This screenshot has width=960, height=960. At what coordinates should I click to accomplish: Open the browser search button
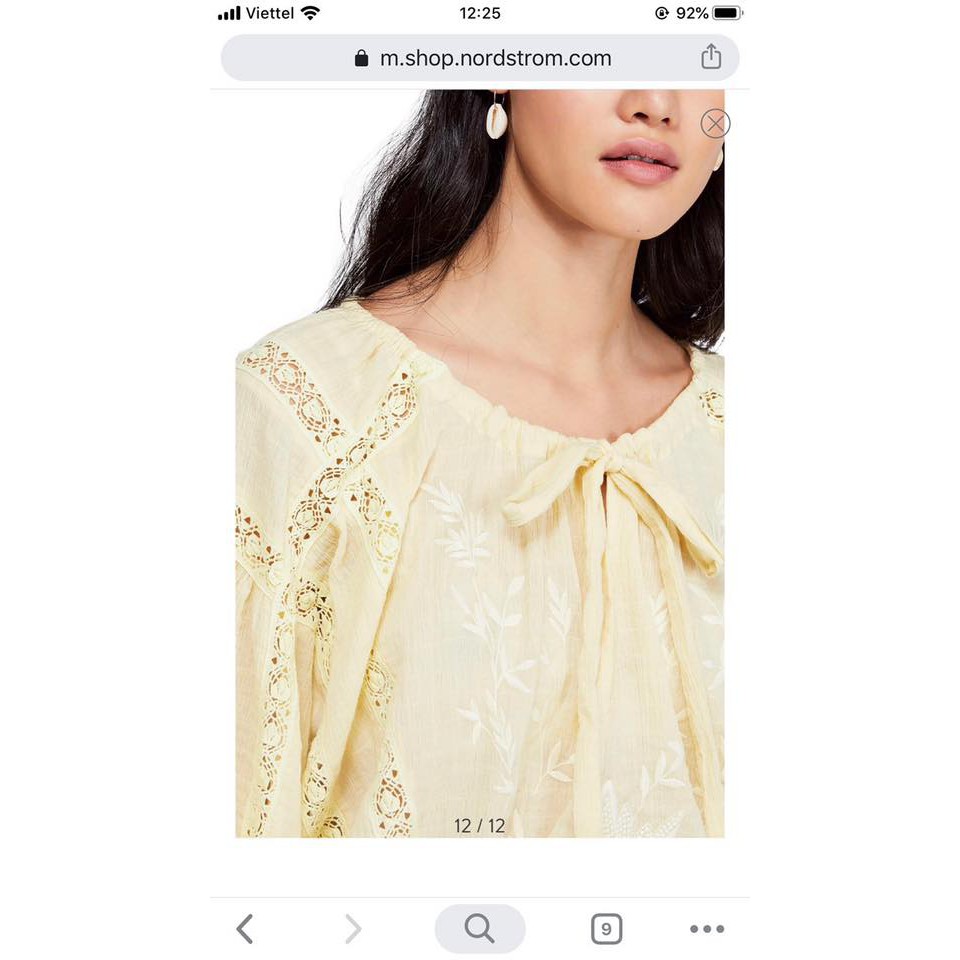click(x=480, y=929)
